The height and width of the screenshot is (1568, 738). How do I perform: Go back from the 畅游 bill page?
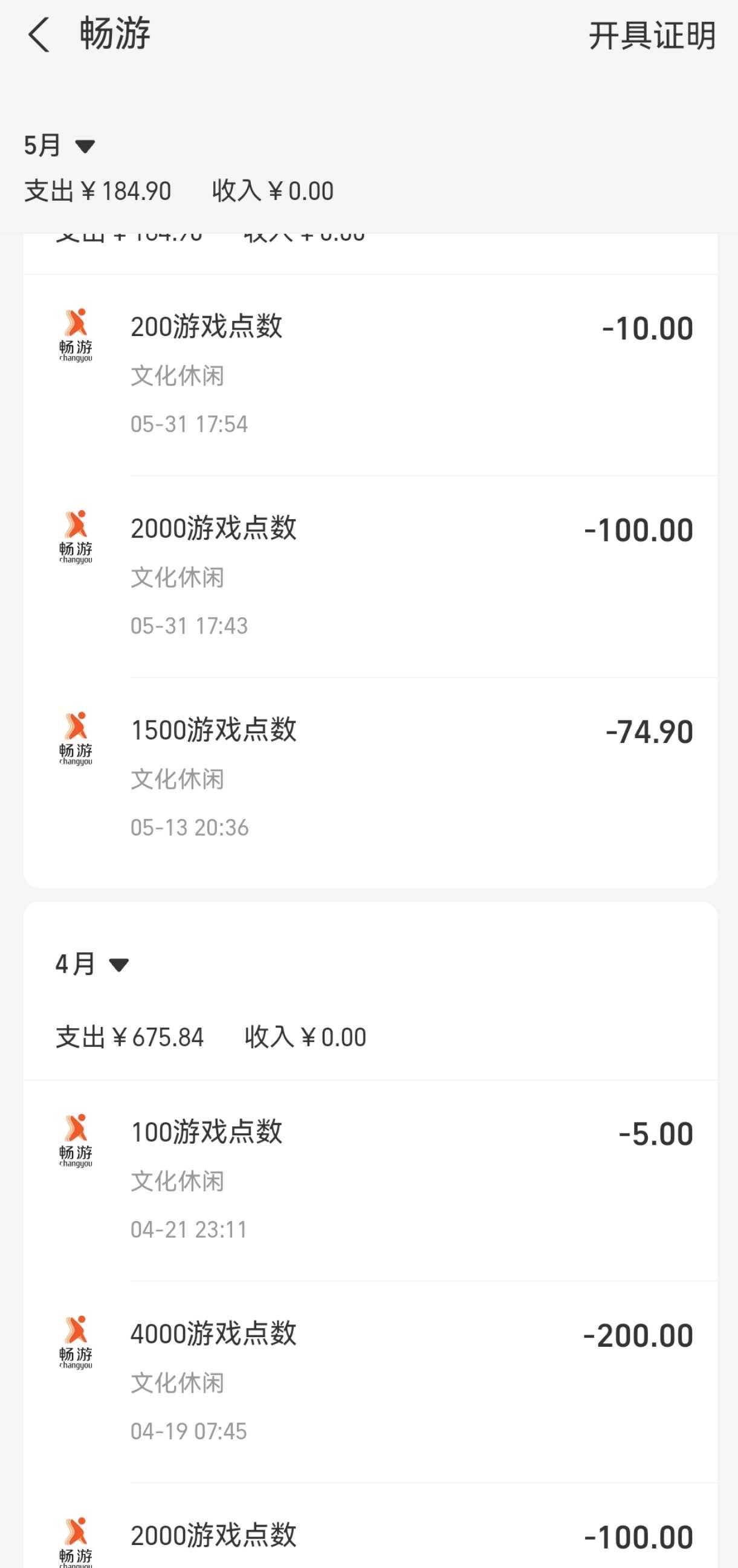coord(39,34)
